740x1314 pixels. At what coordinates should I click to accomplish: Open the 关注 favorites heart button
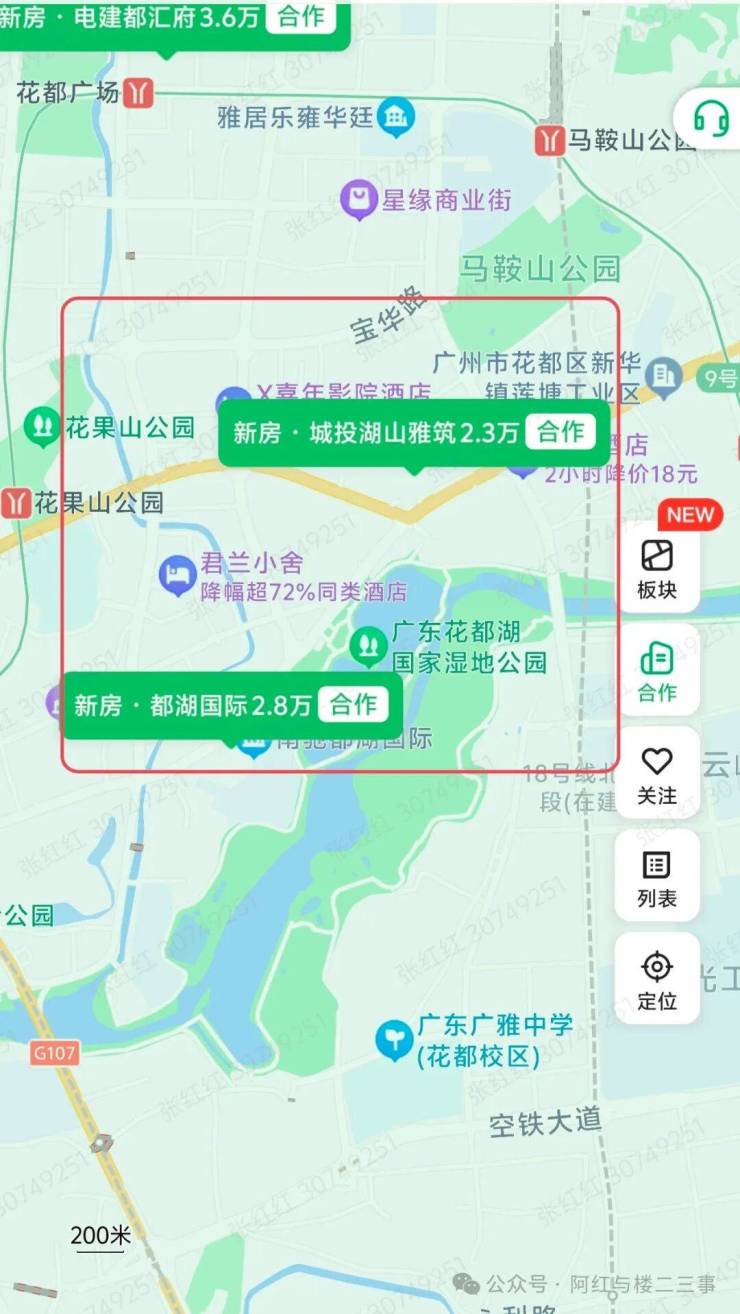pyautogui.click(x=657, y=775)
